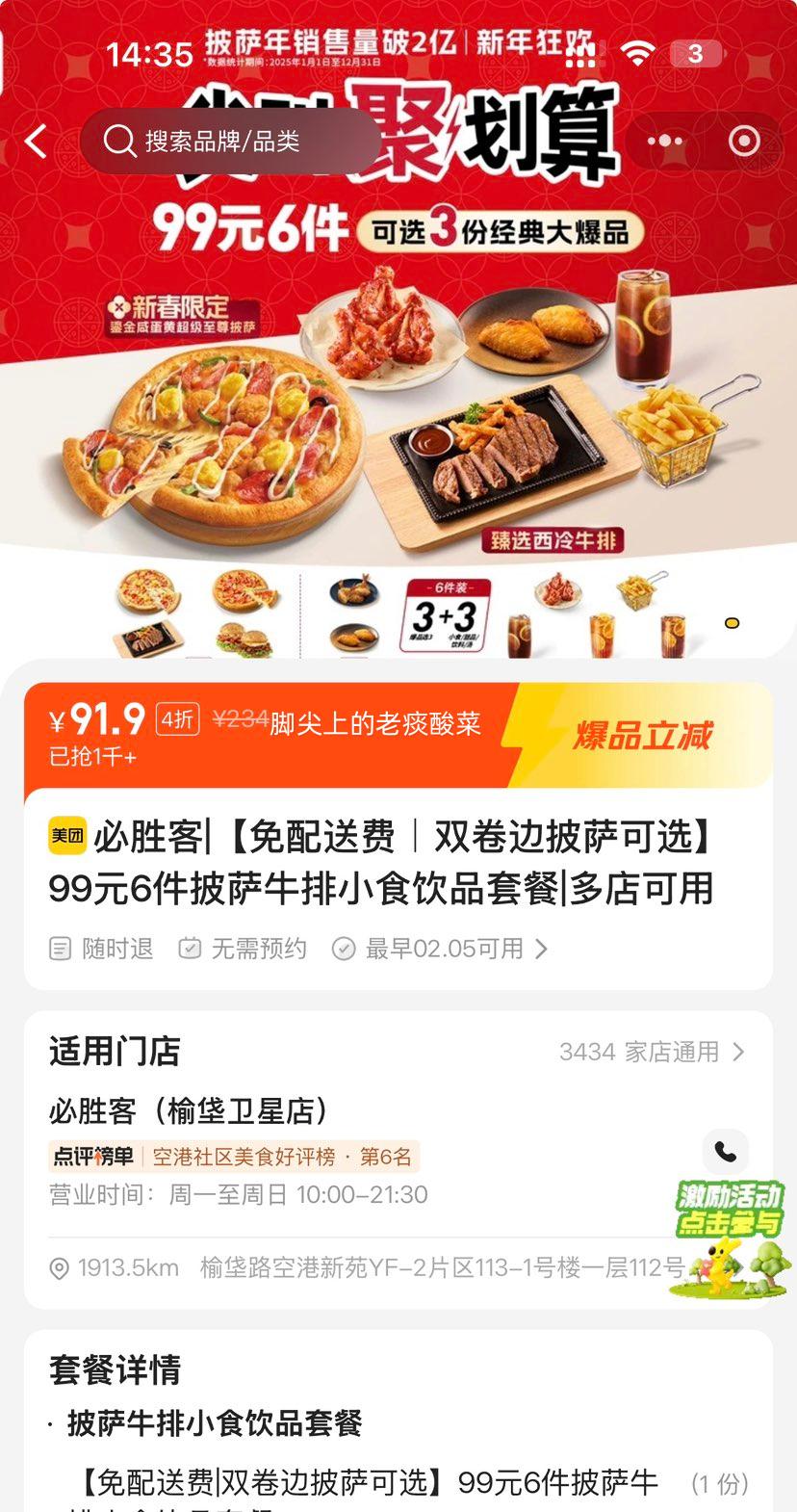
Task: Open the mini-program options via the ··· menu
Action: point(664,141)
